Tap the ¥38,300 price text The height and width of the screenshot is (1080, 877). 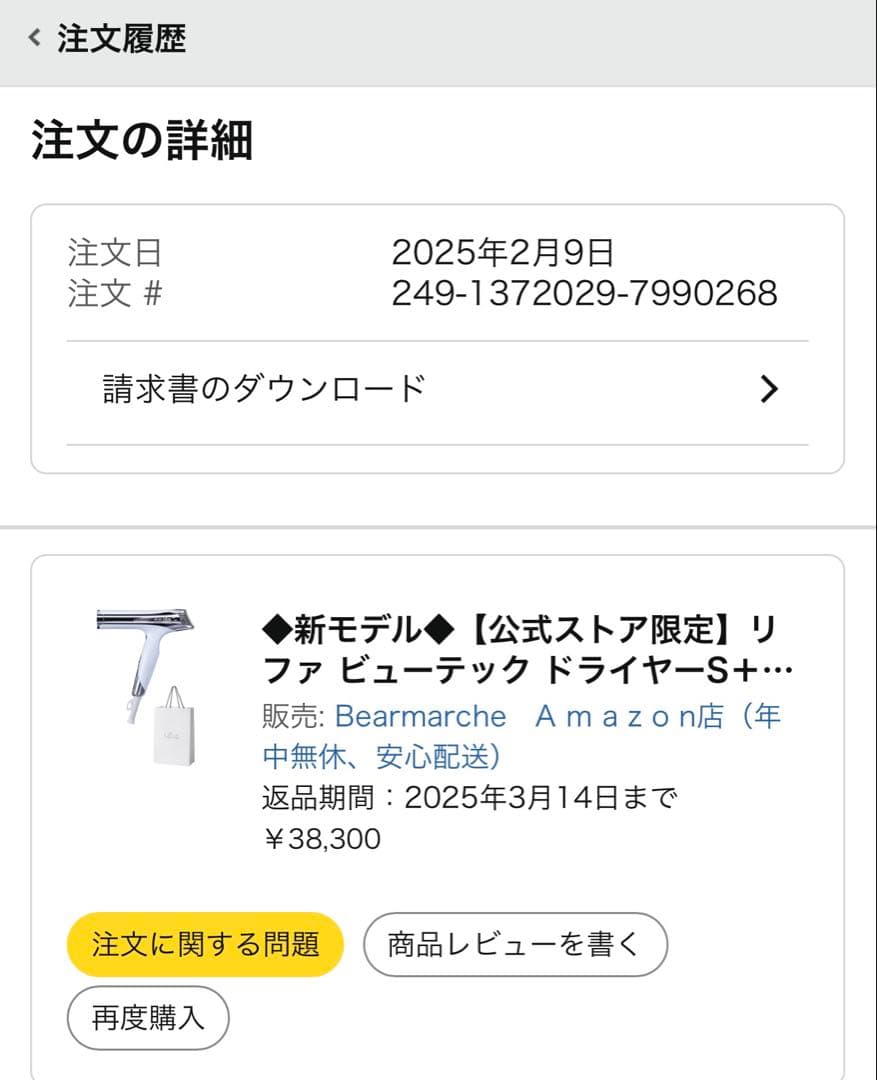pyautogui.click(x=320, y=839)
